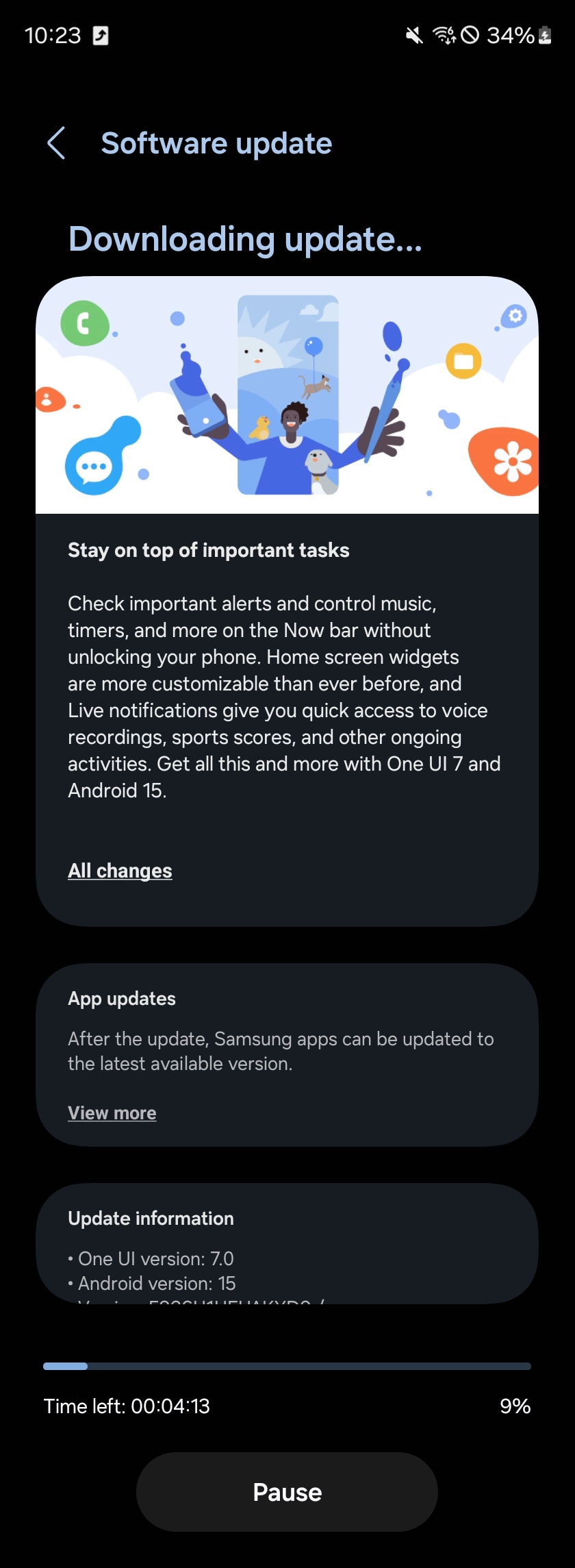Pause the update download
The height and width of the screenshot is (1568, 575).
(287, 1492)
